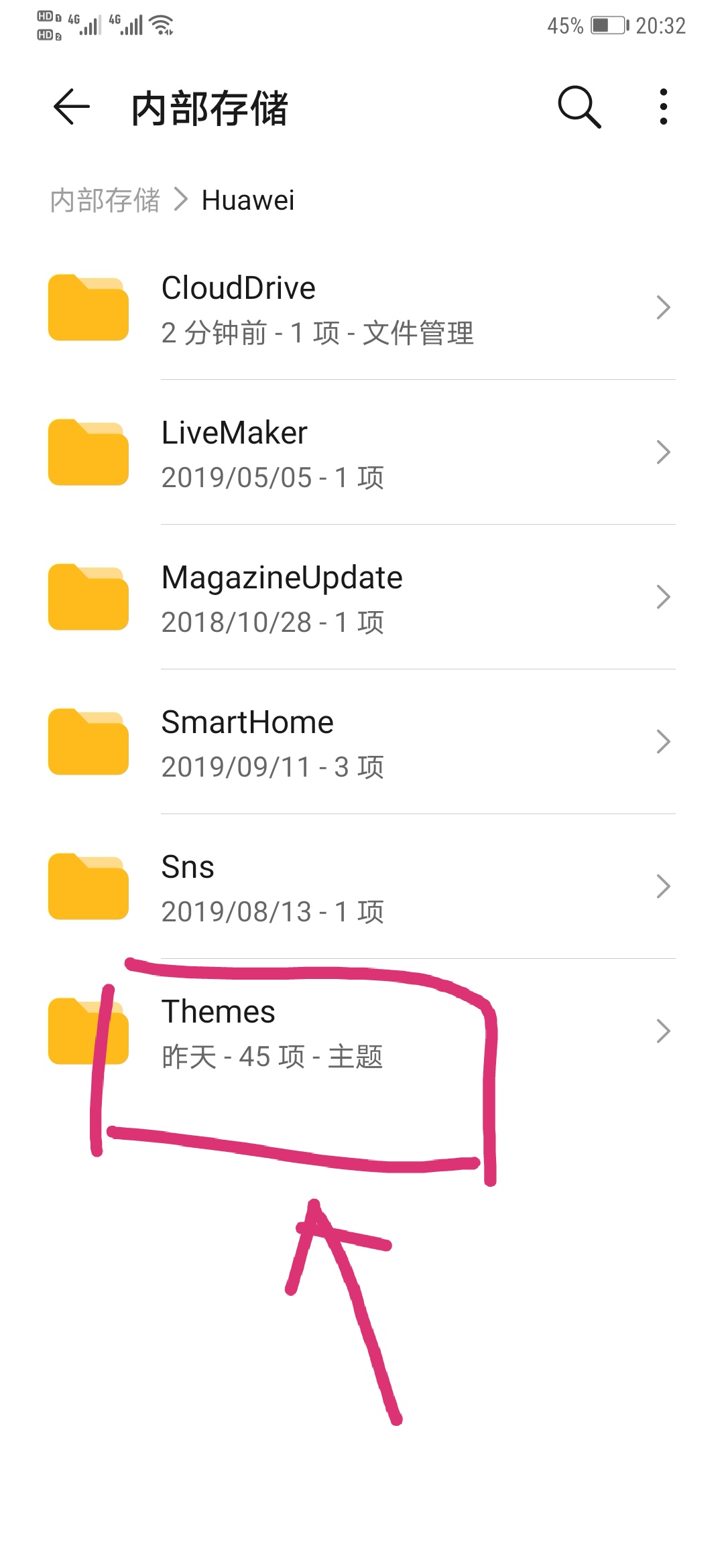Tap the chevron beside LiveMaker
The image size is (724, 1568).
coord(664,452)
